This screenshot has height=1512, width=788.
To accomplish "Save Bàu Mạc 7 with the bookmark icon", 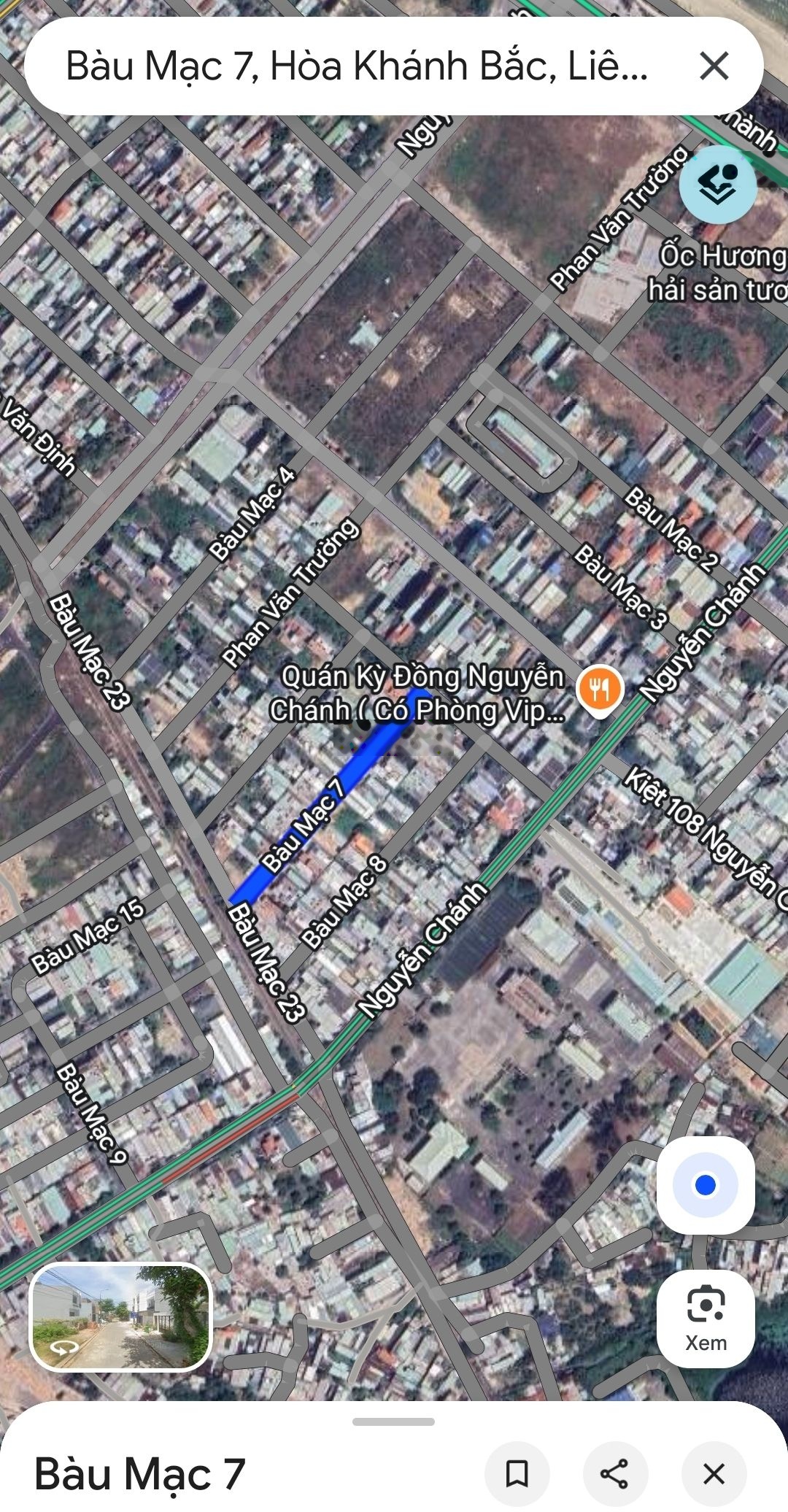I will pyautogui.click(x=517, y=1473).
